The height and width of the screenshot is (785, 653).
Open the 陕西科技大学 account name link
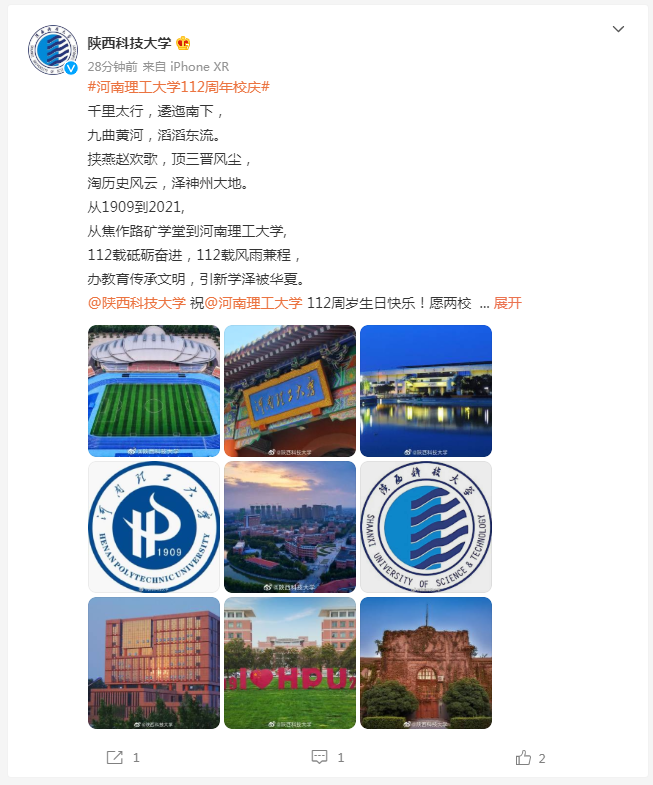coord(129,43)
